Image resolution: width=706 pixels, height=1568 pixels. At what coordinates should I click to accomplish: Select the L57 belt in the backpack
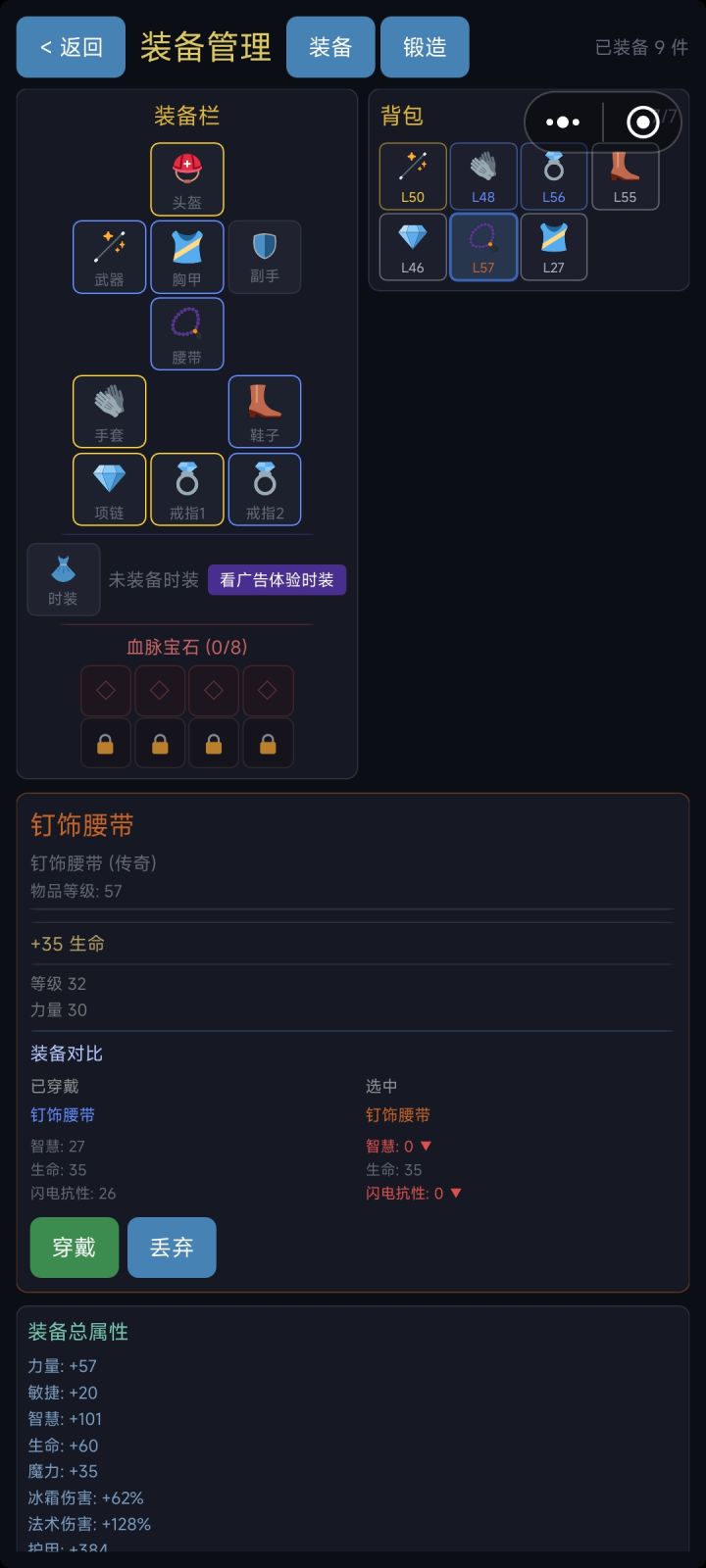482,247
